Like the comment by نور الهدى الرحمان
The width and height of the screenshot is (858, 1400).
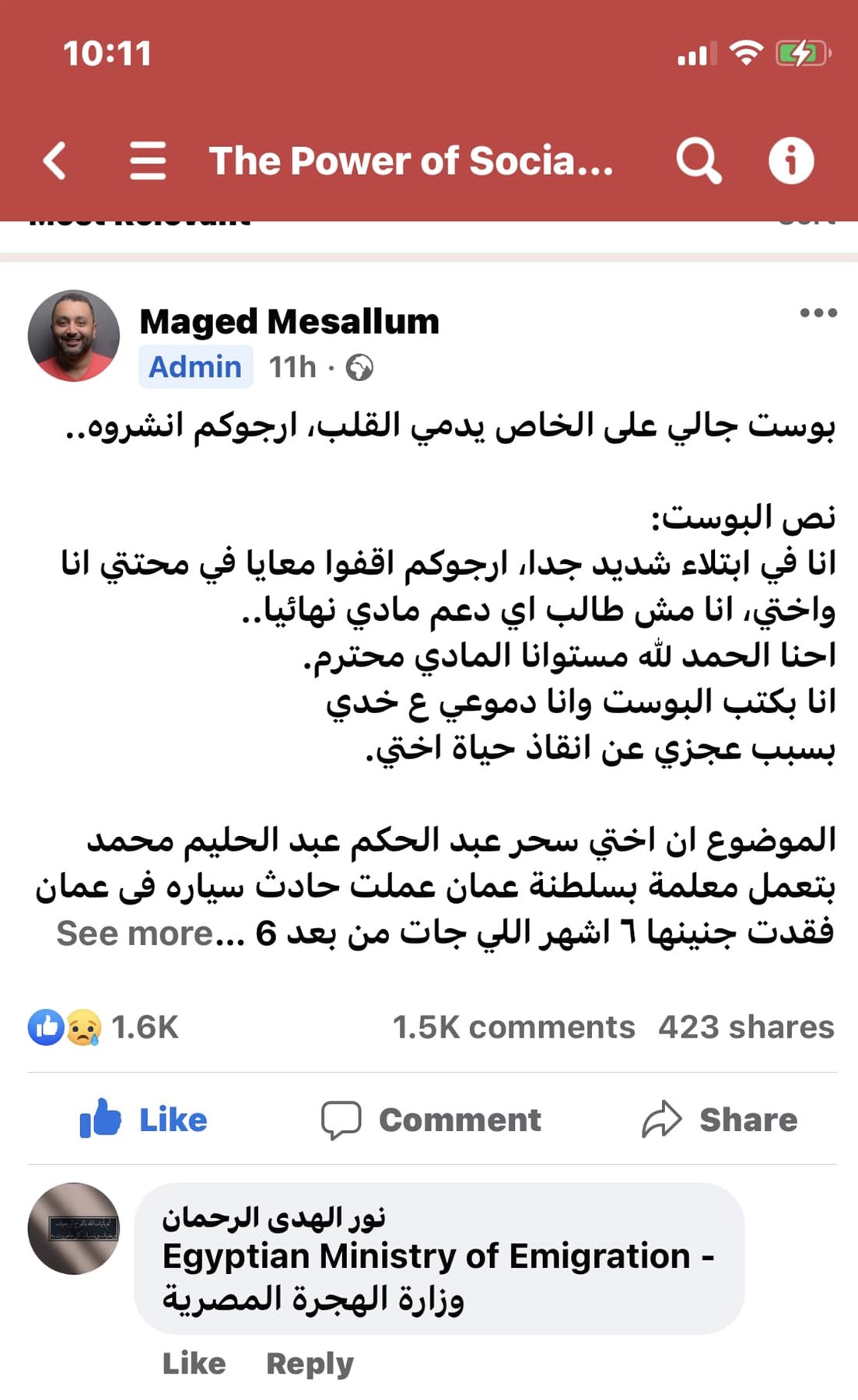pyautogui.click(x=194, y=1363)
